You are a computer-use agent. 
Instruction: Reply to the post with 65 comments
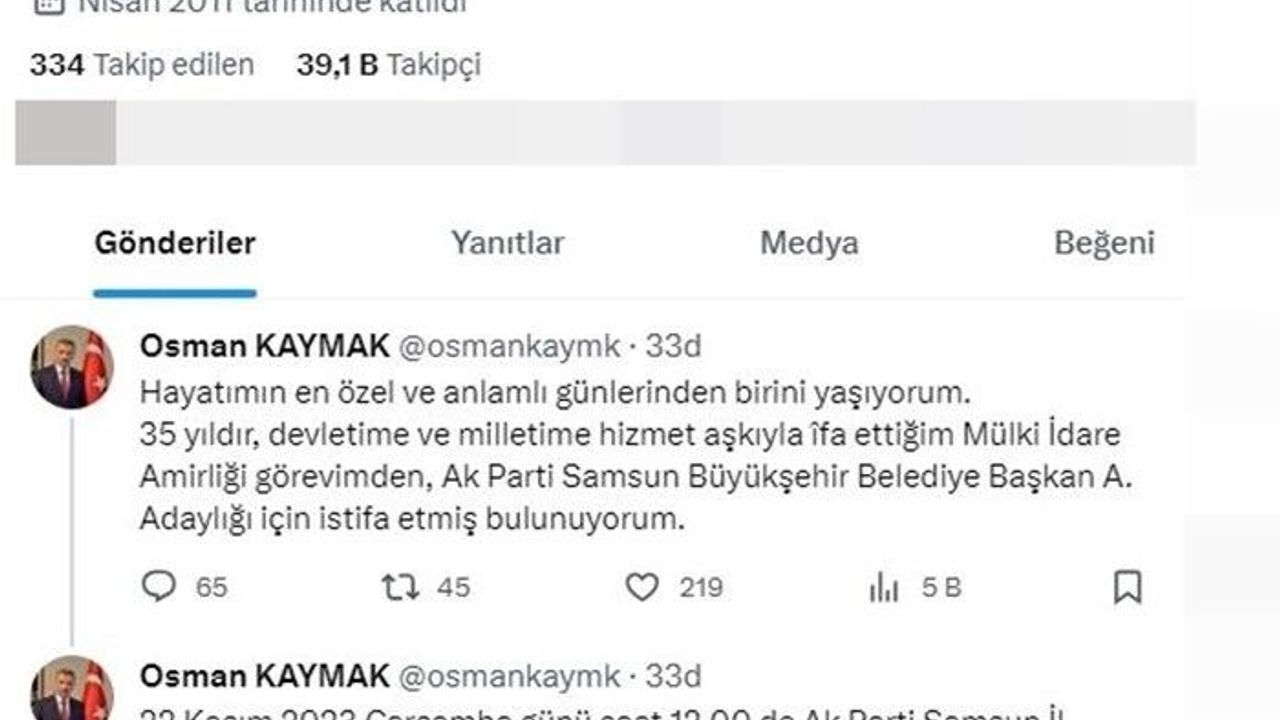(159, 587)
